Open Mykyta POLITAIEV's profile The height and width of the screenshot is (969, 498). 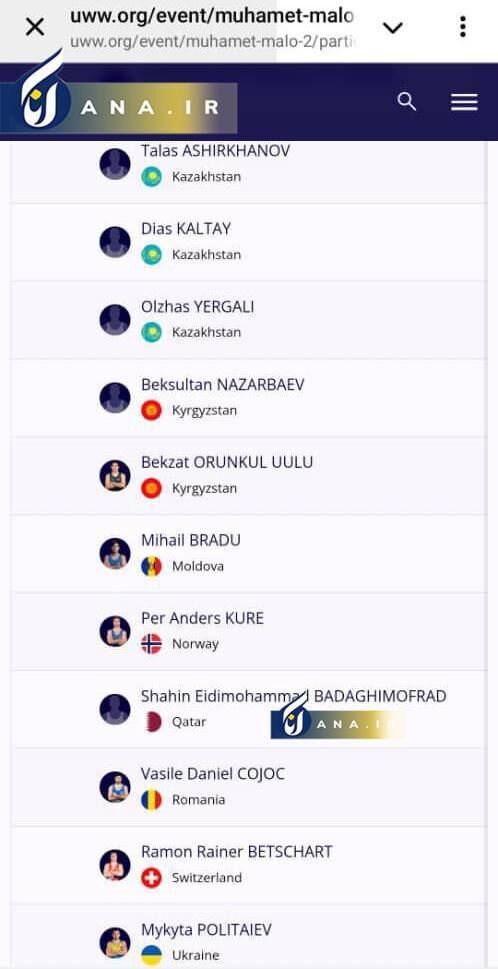coord(248,937)
